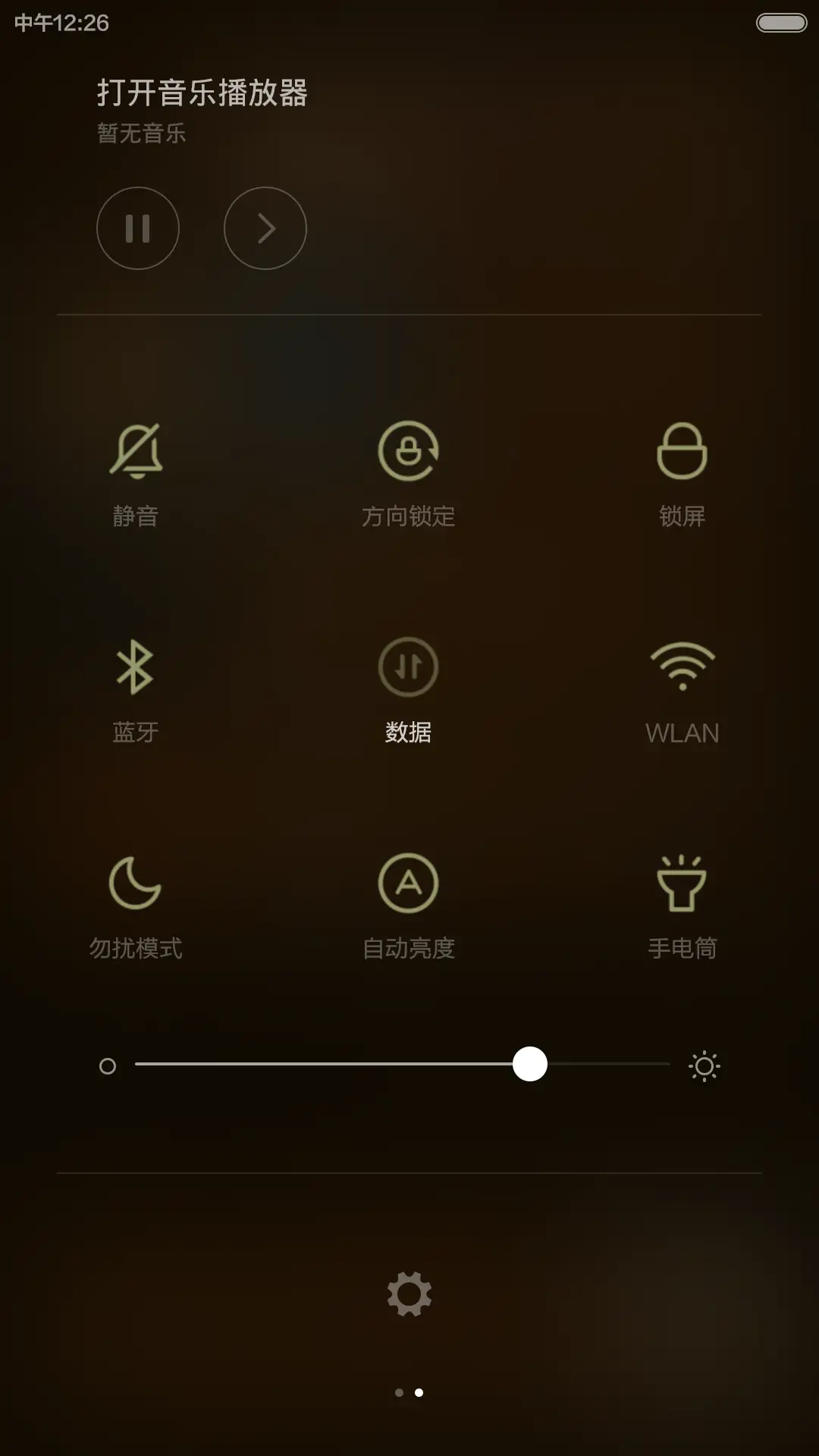This screenshot has height=1456, width=819.
Task: Tap 暂无音乐 text under the player title
Action: point(140,133)
